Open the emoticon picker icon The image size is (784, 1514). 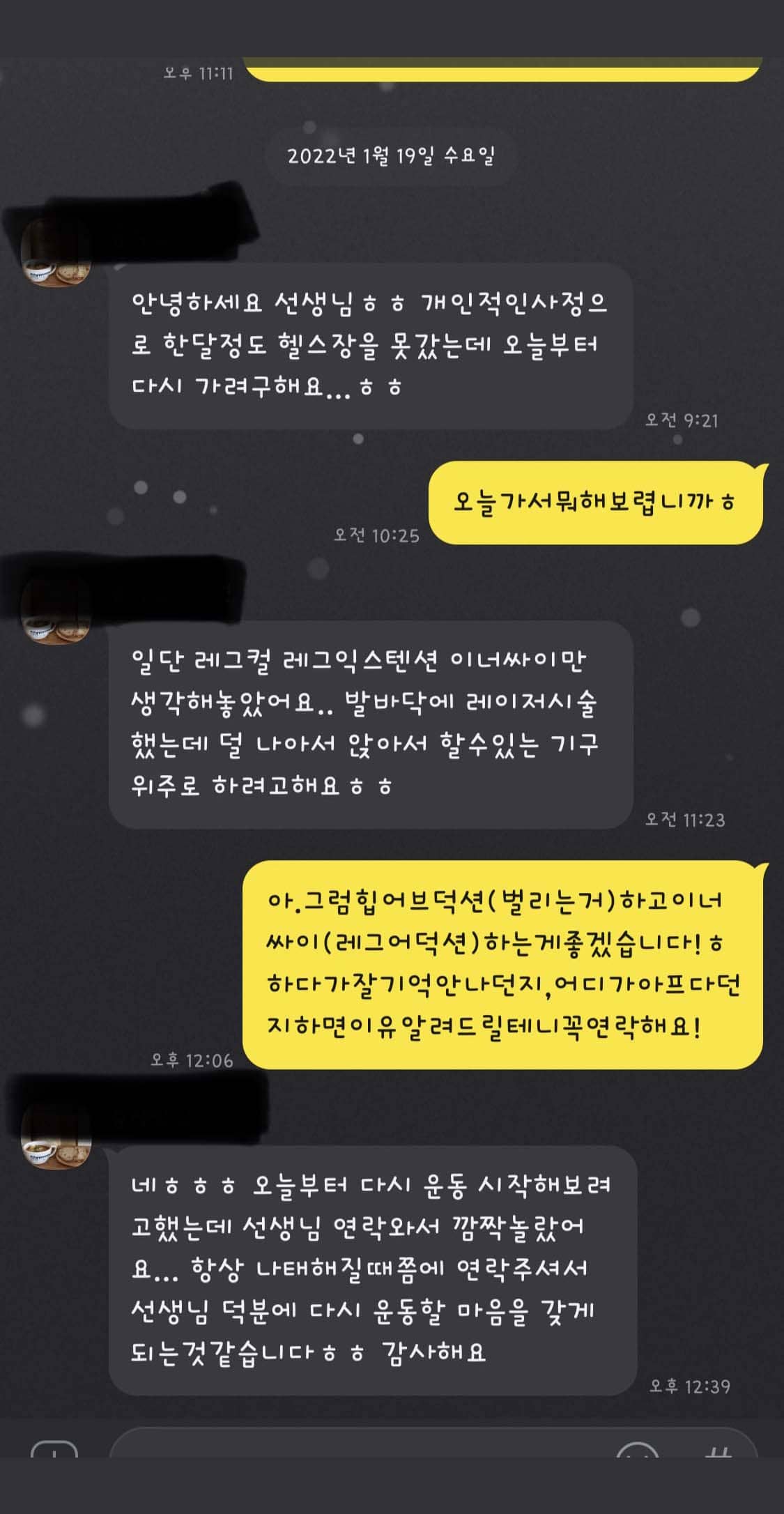pyautogui.click(x=637, y=1448)
